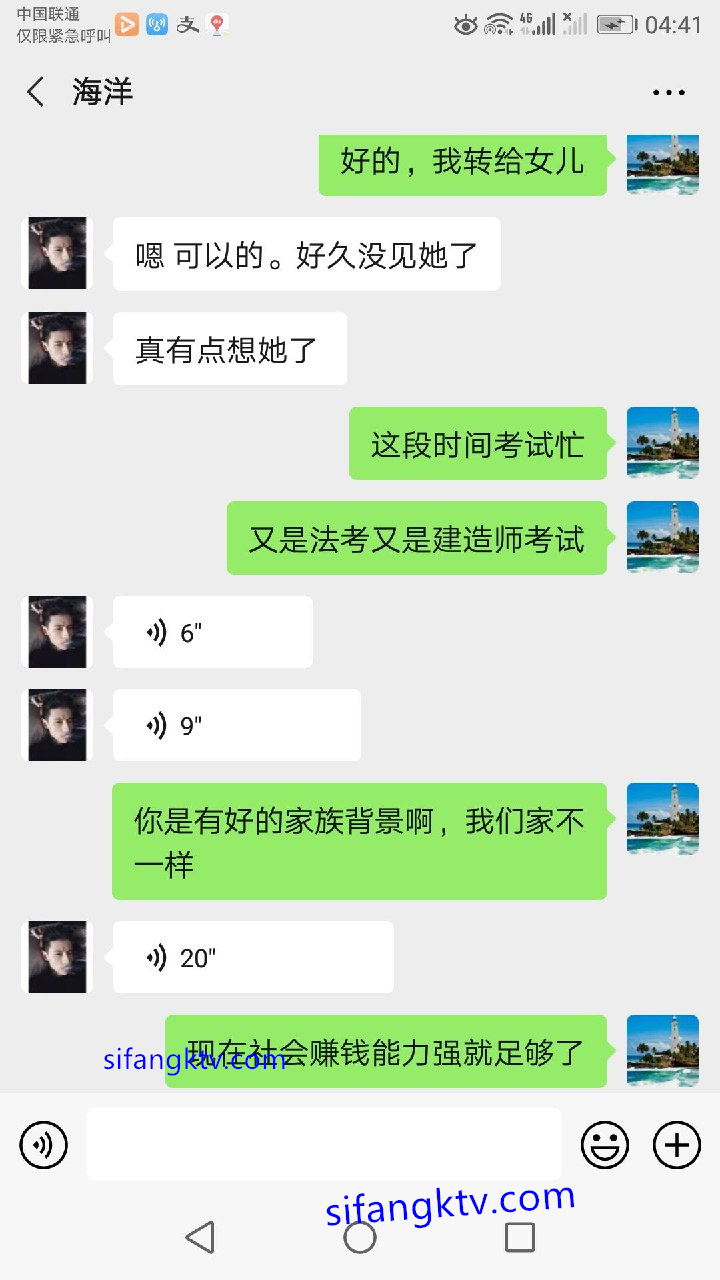720x1280 pixels.
Task: Open the emoji picker
Action: pyautogui.click(x=605, y=1144)
